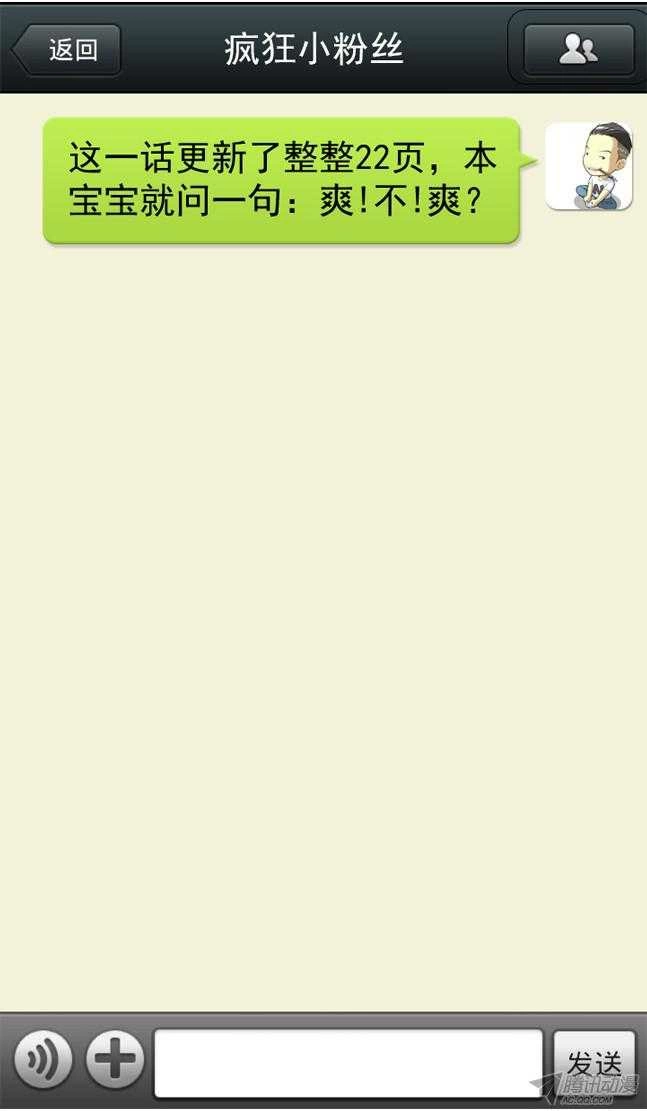Focus the message text field
Screen dimensions: 647x1111
348,1063
